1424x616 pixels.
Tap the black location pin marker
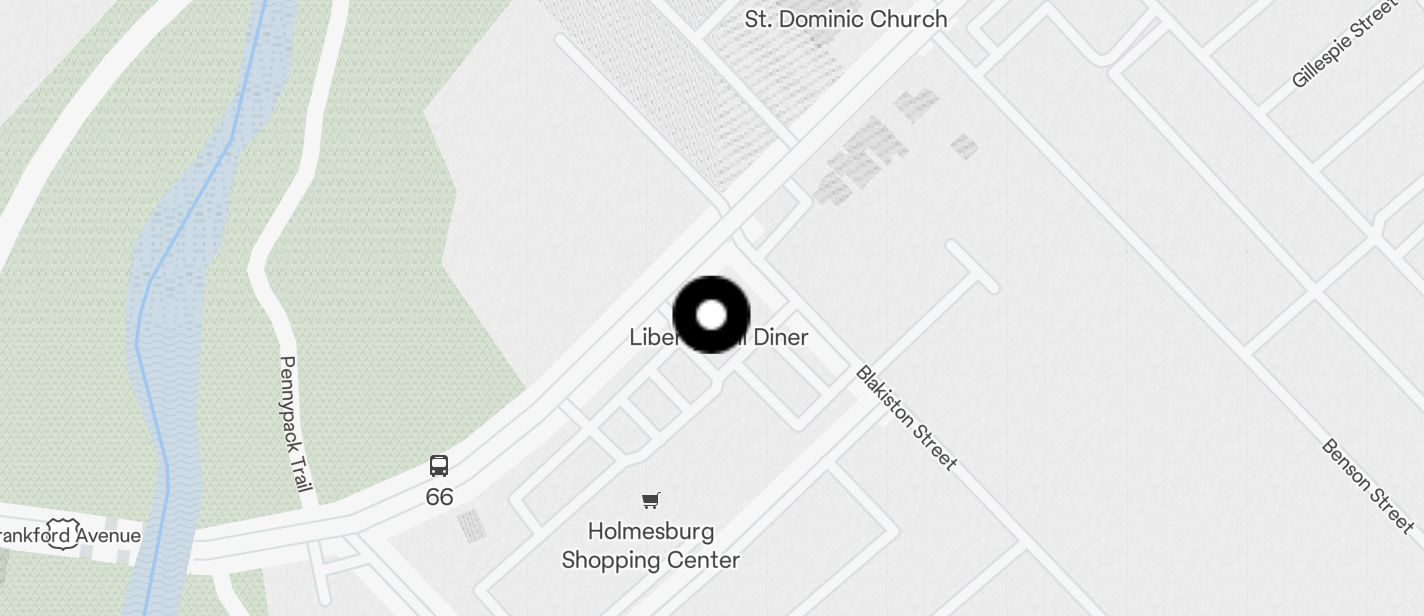point(711,315)
